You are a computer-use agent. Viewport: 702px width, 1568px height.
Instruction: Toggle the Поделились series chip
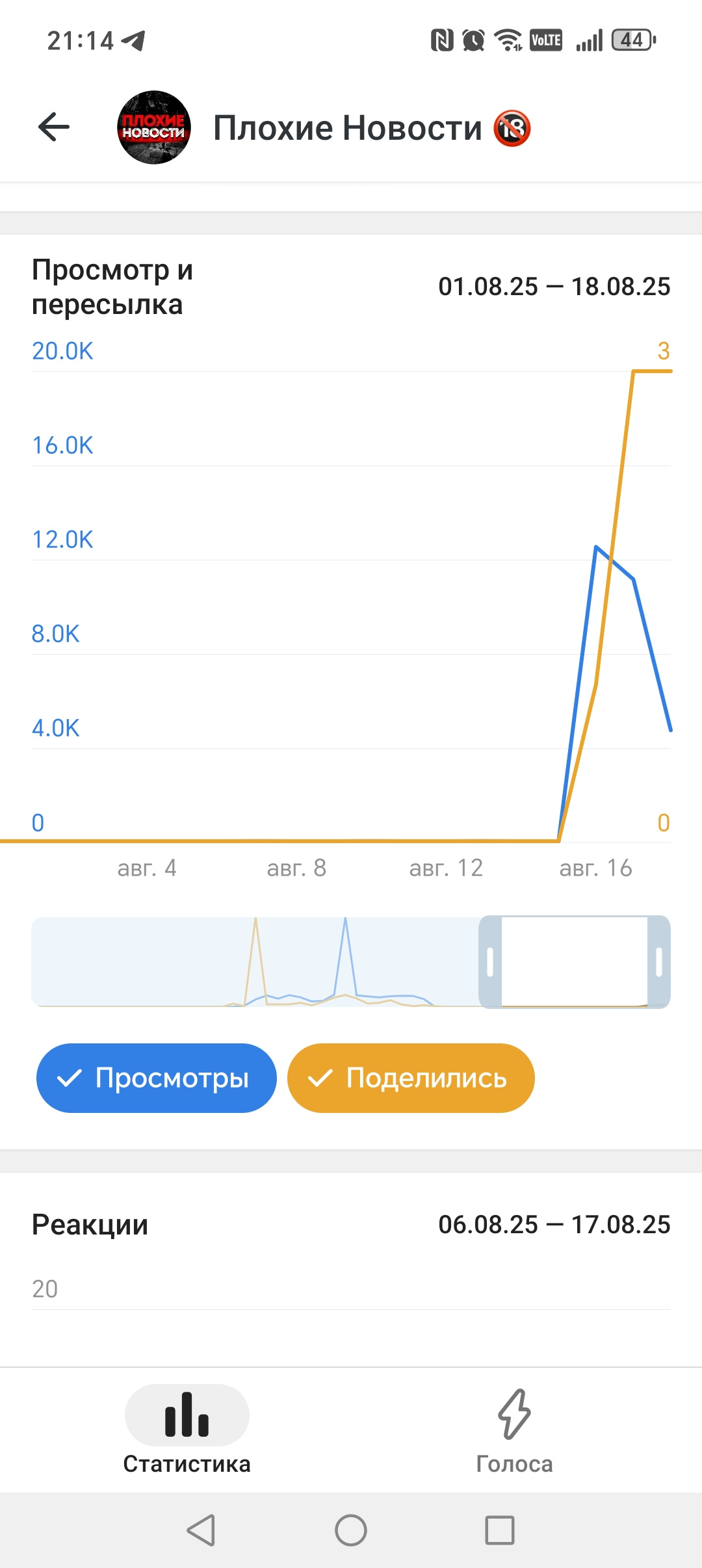tap(411, 1078)
